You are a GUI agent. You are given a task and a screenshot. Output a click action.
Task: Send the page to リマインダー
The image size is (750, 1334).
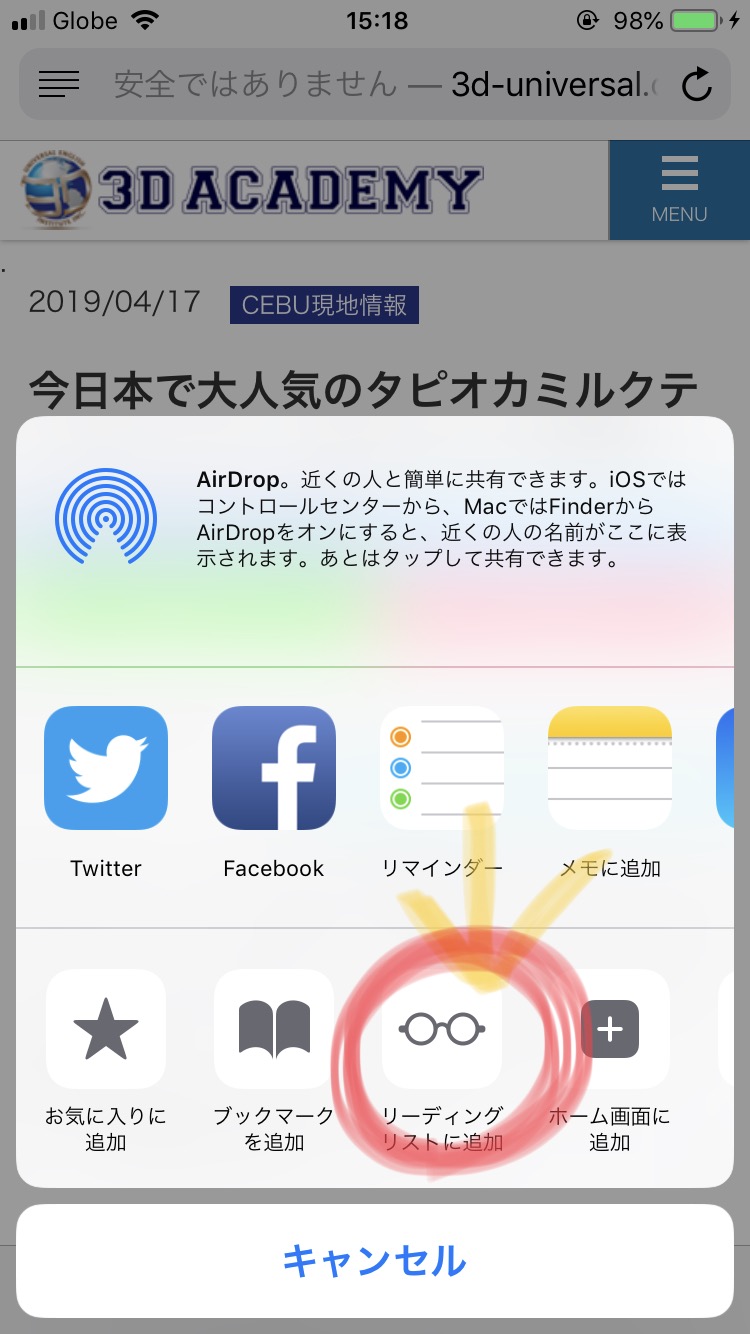(x=441, y=768)
